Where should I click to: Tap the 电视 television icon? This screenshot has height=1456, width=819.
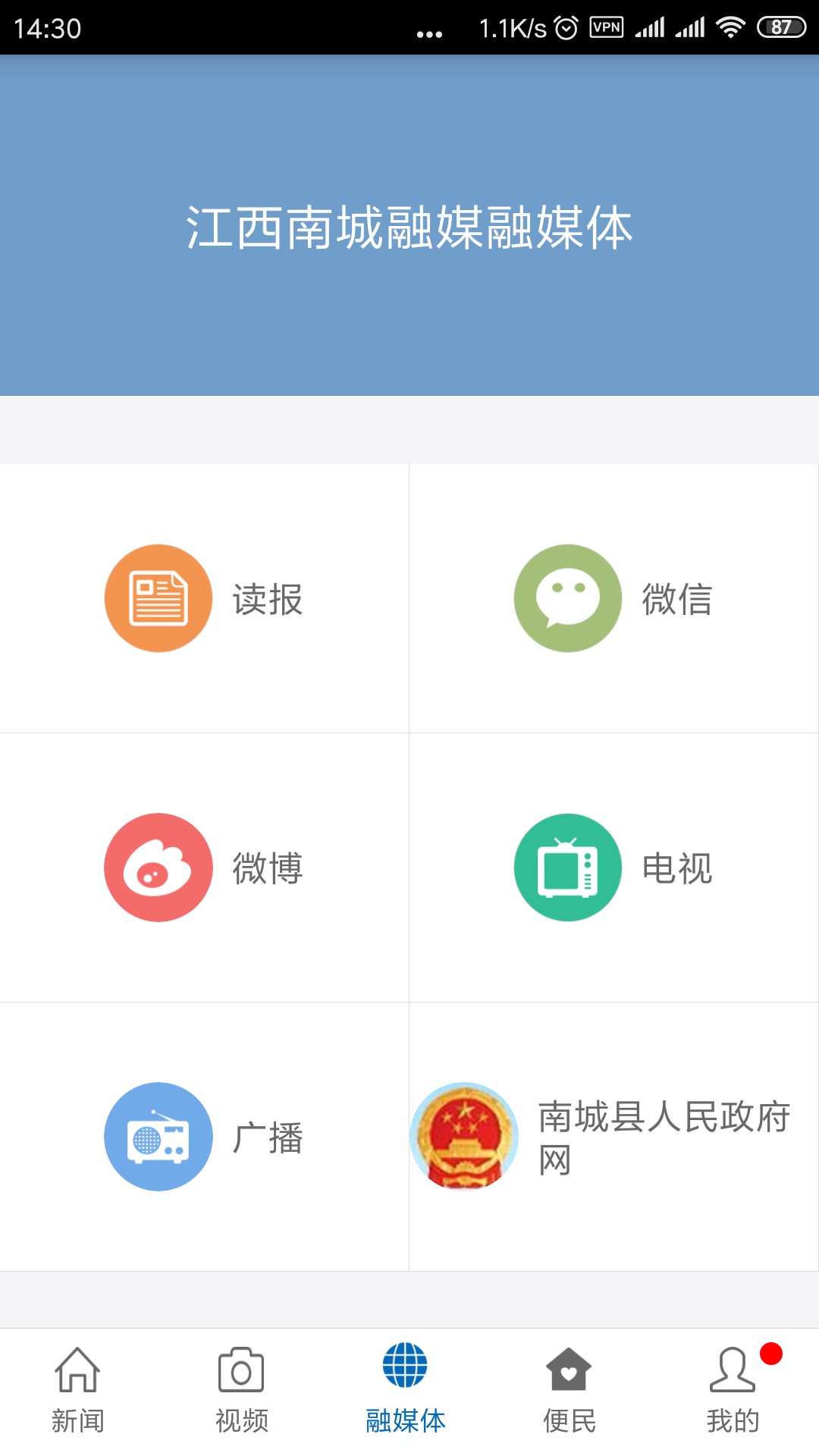(x=566, y=868)
